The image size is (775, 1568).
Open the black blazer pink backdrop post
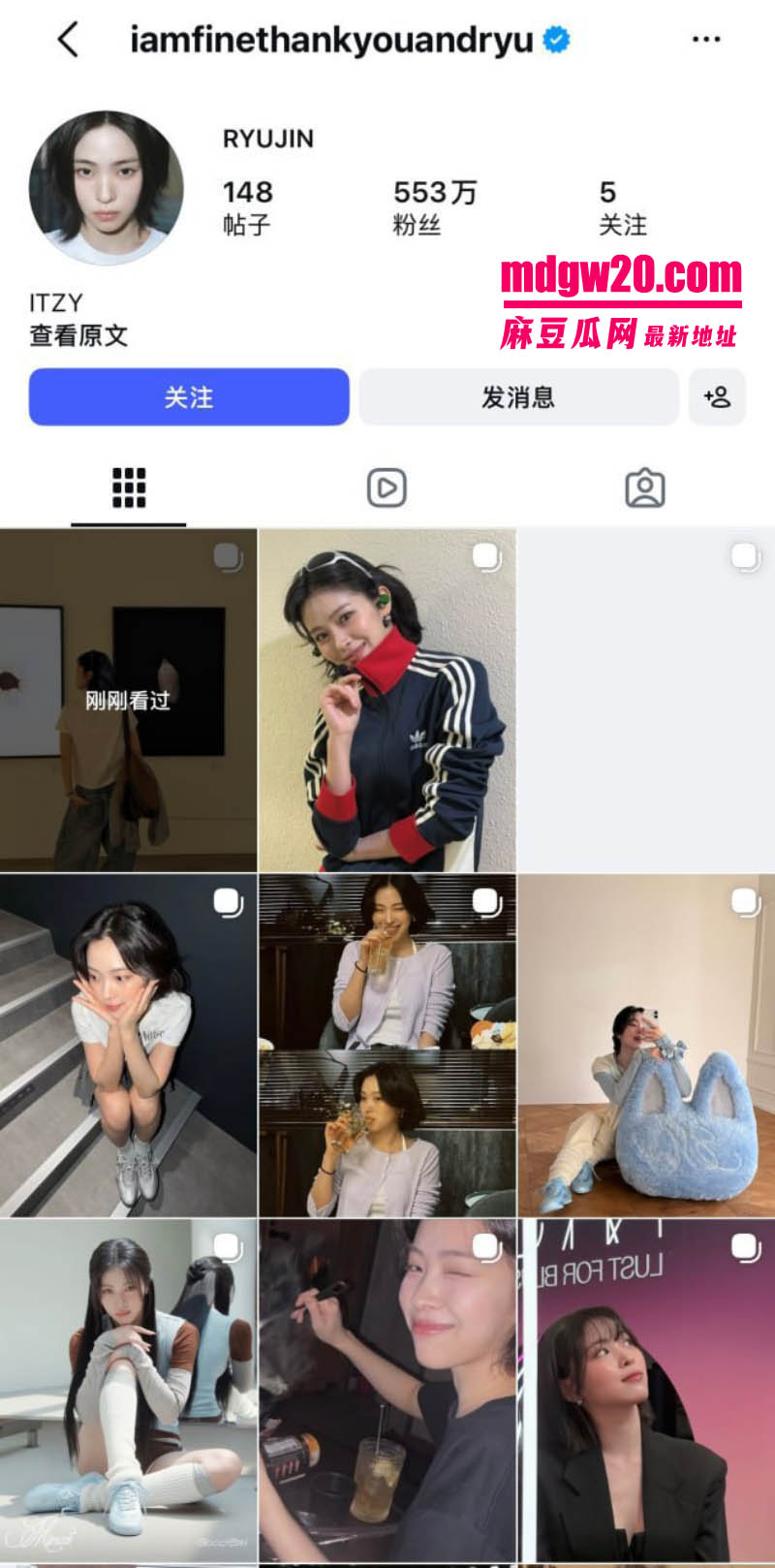(x=646, y=1390)
